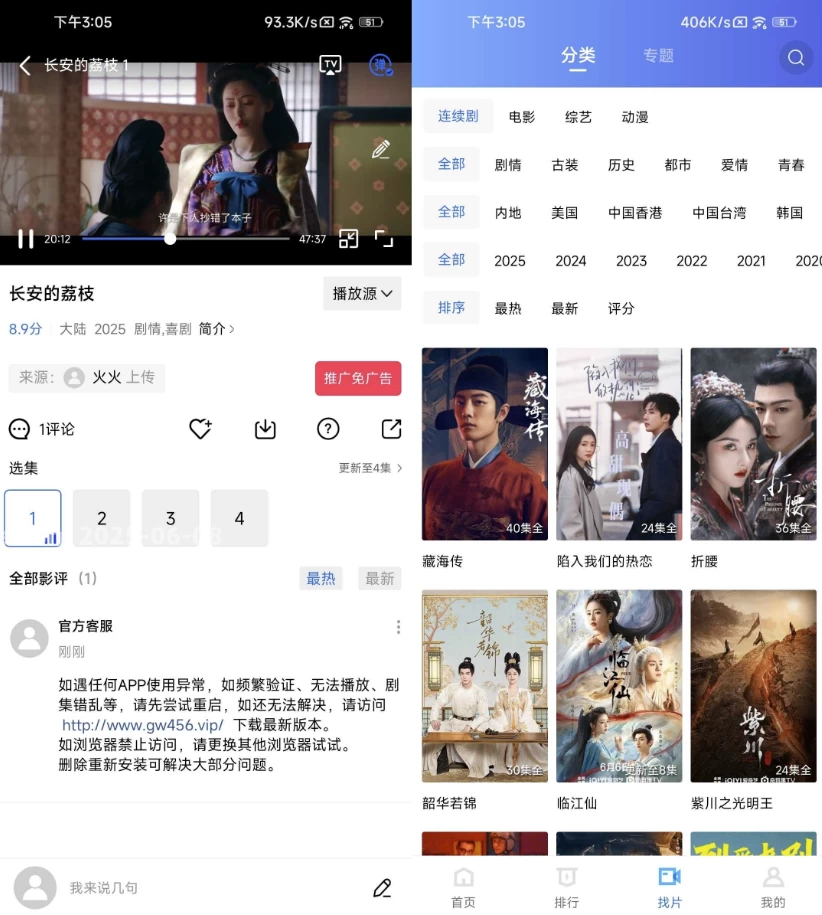Go to the 排行 tab

[567, 886]
